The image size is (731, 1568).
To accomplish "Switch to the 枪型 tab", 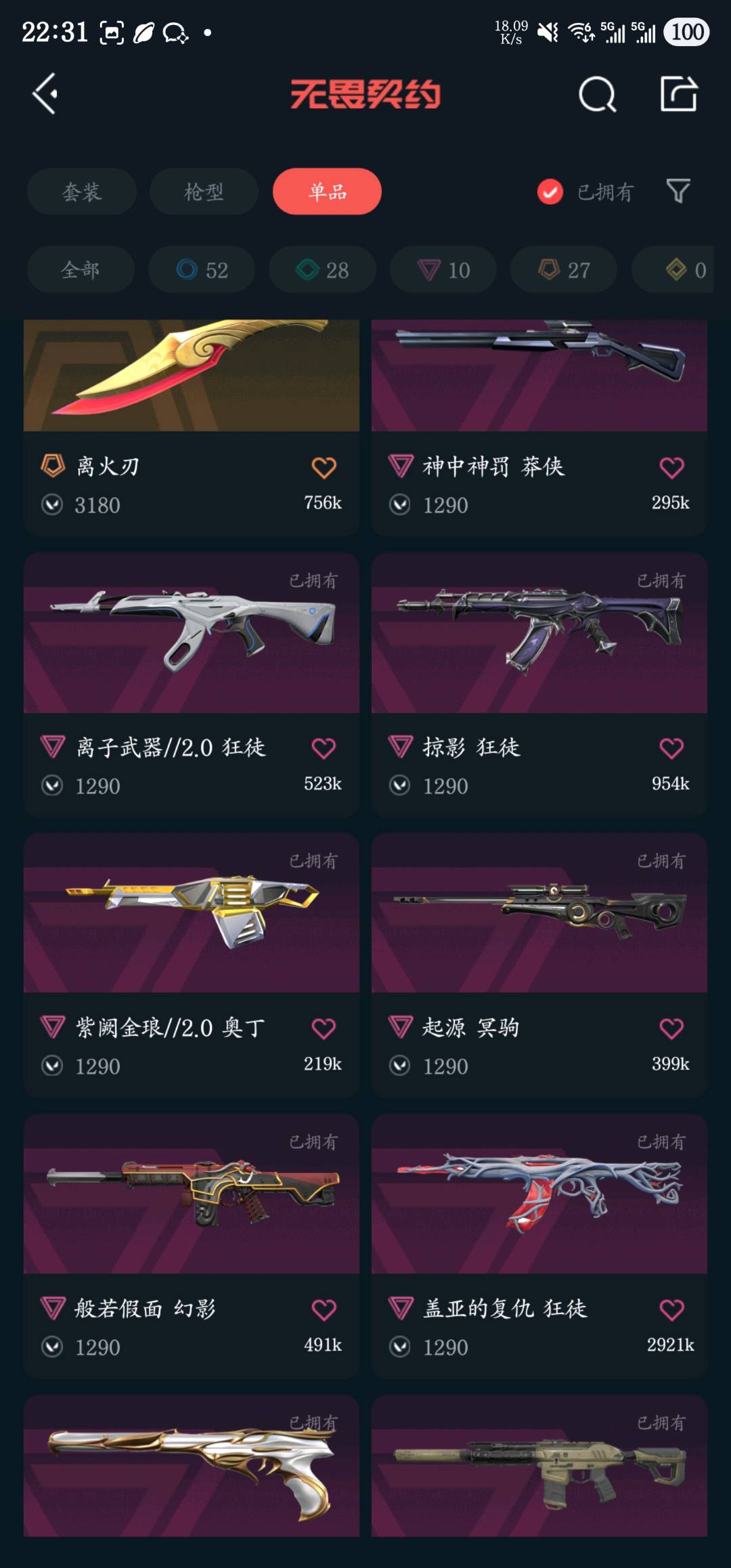I will pyautogui.click(x=204, y=192).
